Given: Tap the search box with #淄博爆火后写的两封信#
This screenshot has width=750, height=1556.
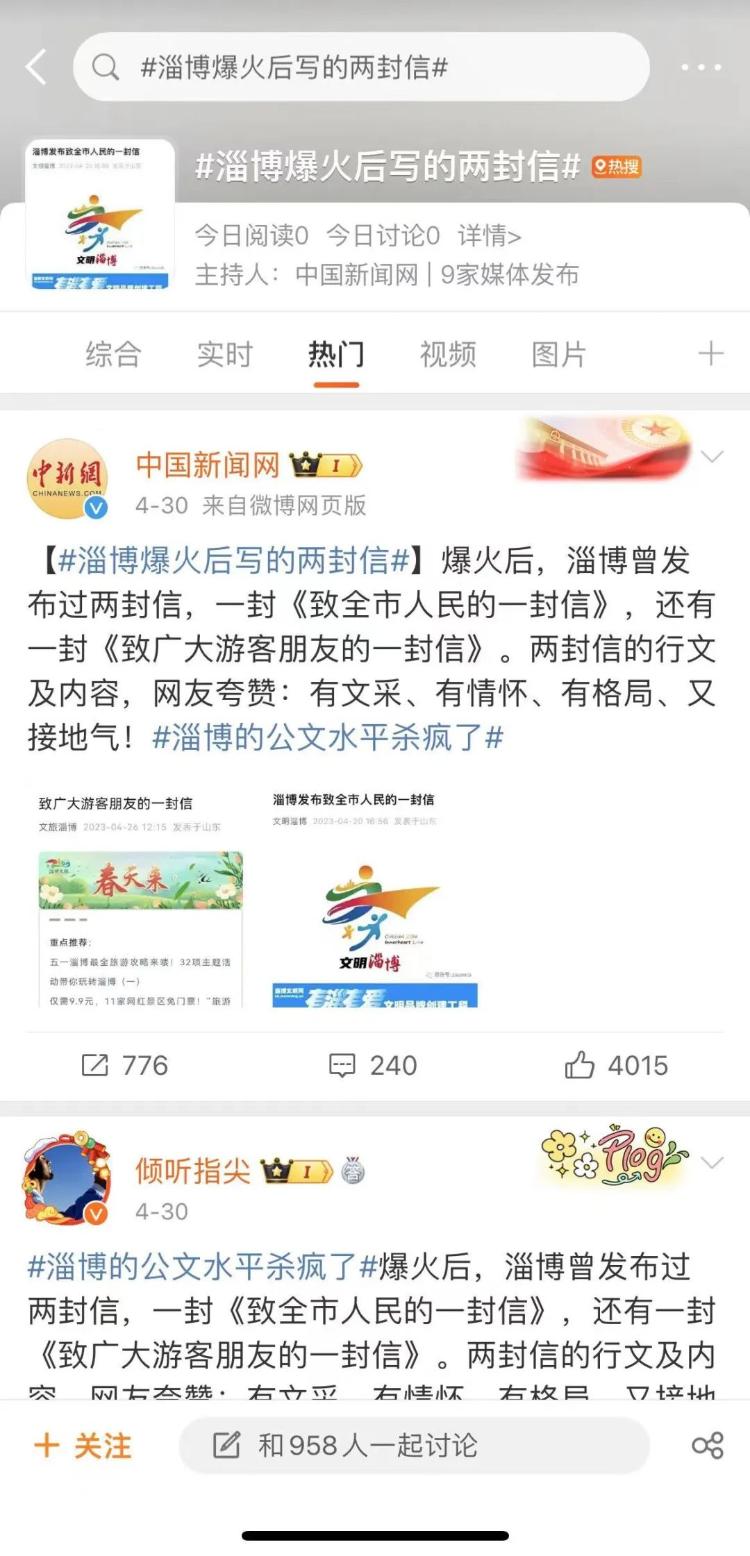Looking at the screenshot, I should tap(360, 67).
